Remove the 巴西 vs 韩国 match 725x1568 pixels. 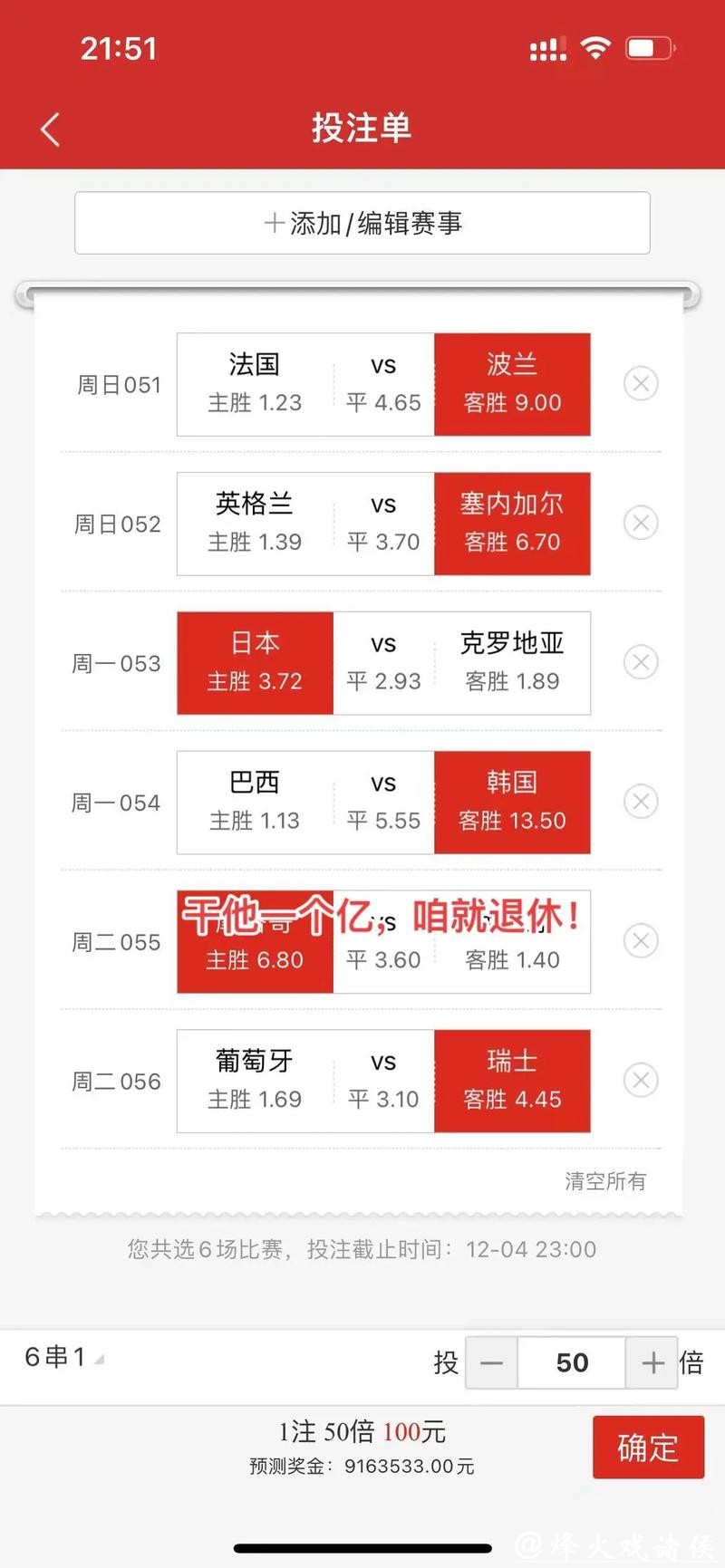641,802
